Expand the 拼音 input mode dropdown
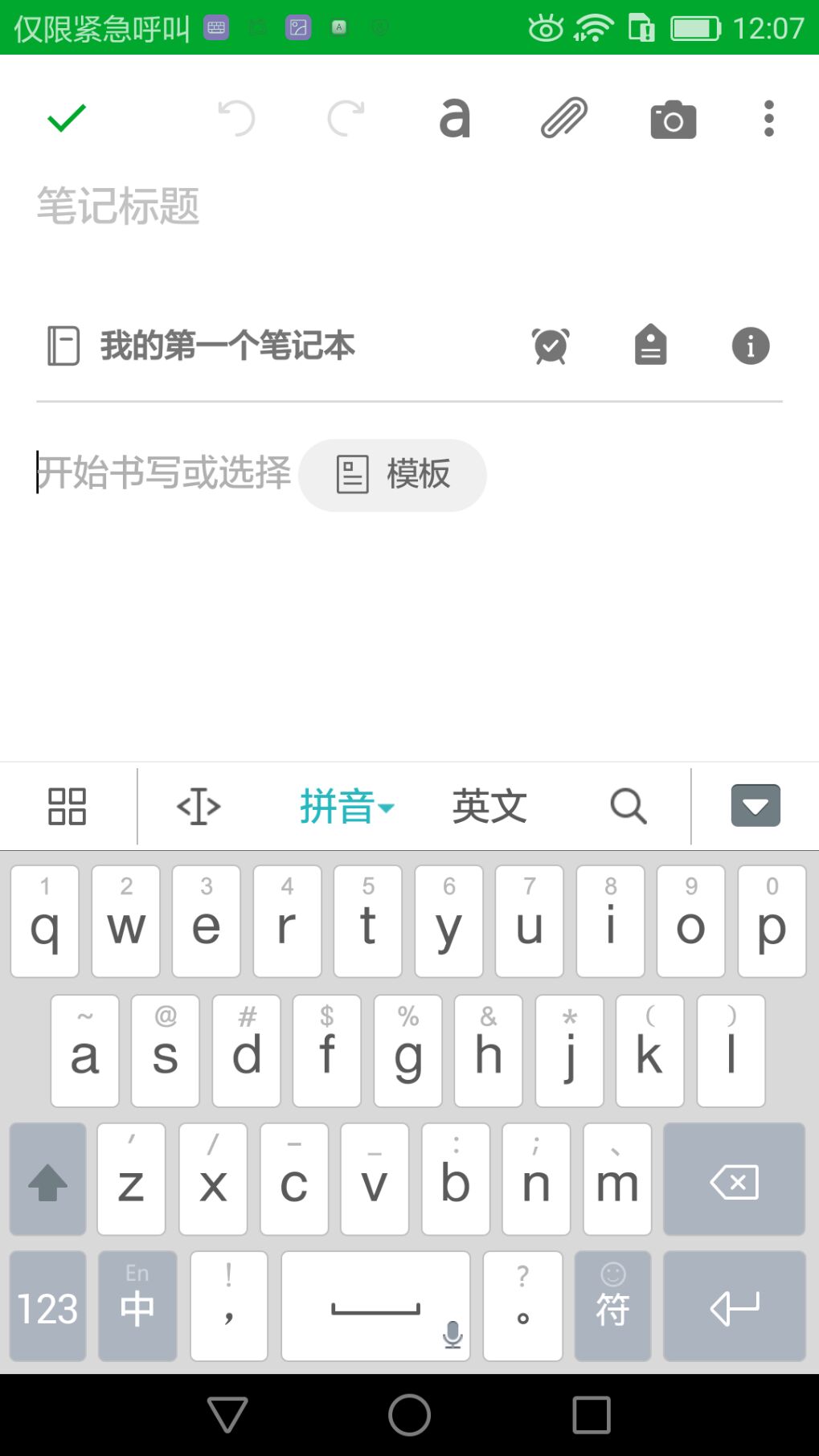The height and width of the screenshot is (1456, 819). click(346, 806)
